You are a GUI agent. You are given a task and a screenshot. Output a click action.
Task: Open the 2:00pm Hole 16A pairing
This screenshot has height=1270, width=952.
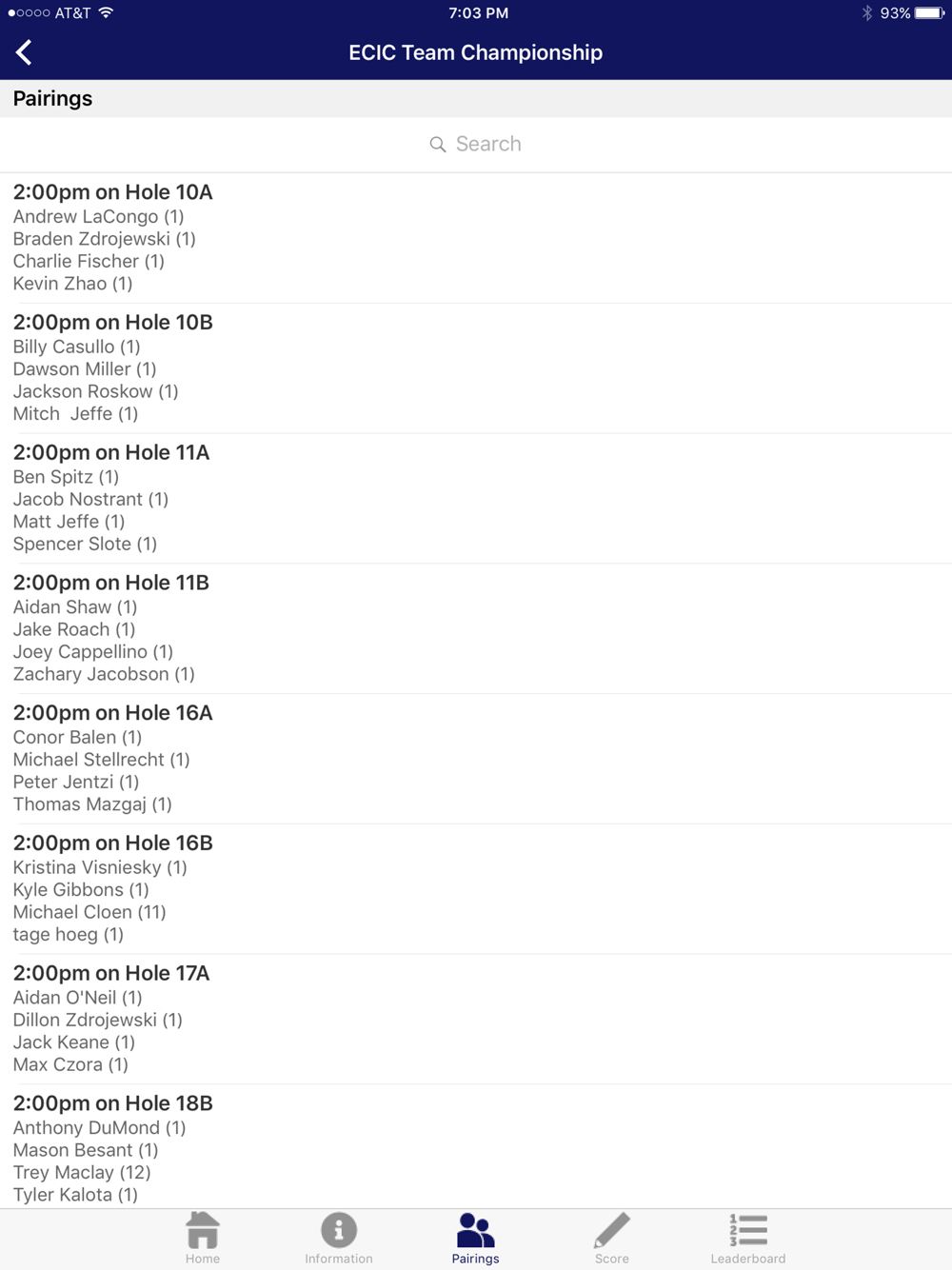click(476, 759)
